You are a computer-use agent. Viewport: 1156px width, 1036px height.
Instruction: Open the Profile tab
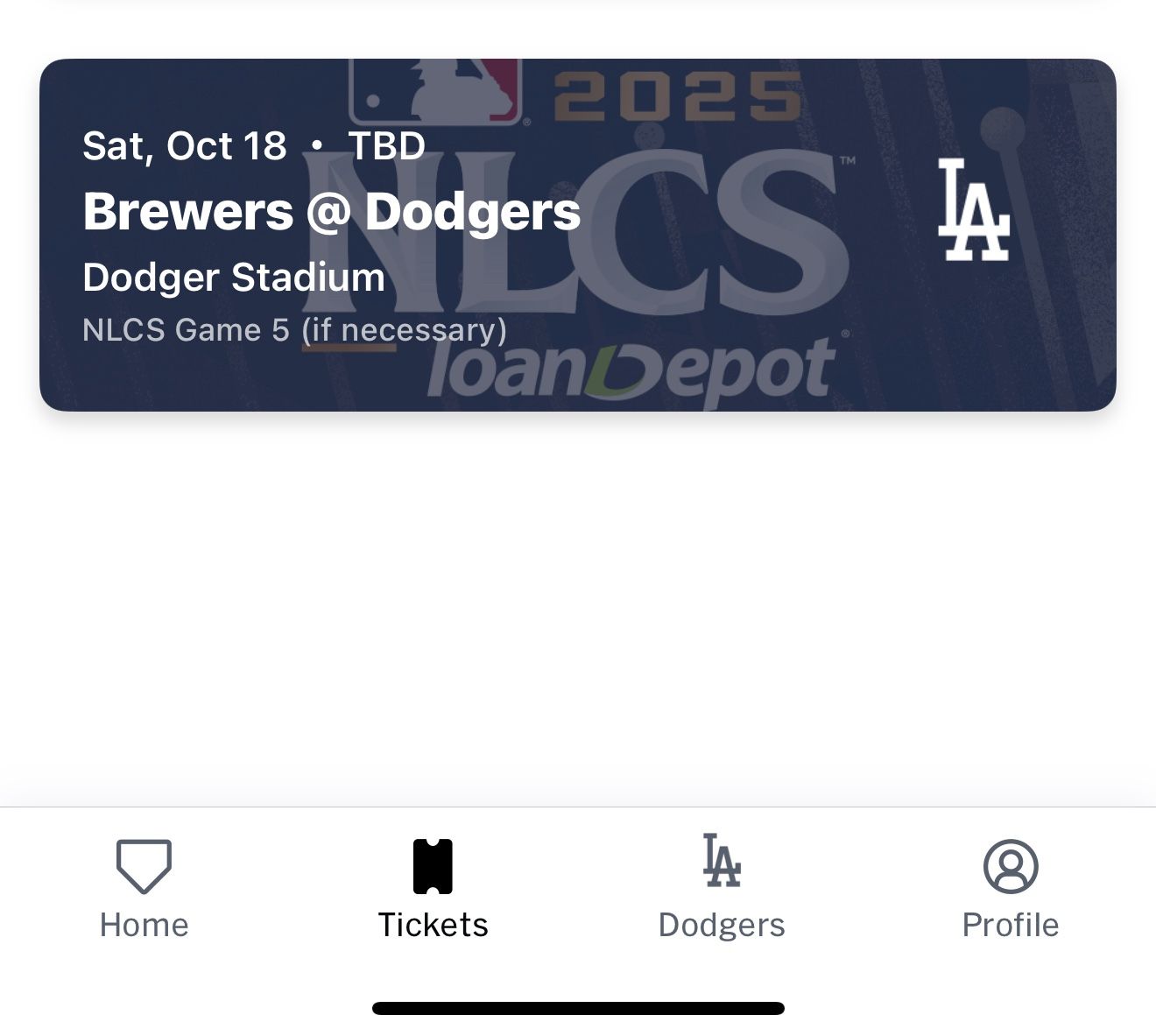coord(1011,889)
